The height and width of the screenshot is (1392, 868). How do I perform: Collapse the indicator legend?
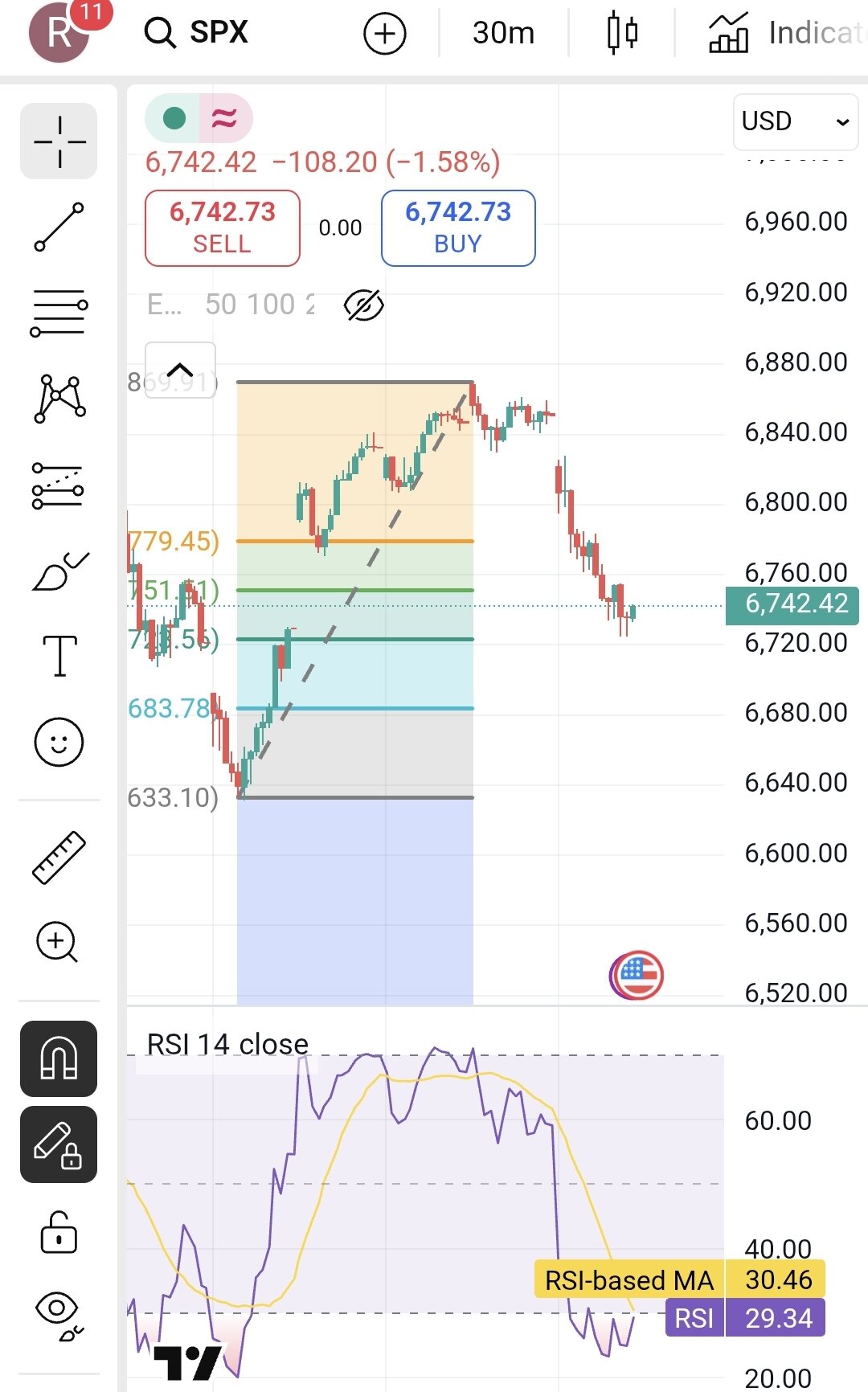(x=180, y=370)
